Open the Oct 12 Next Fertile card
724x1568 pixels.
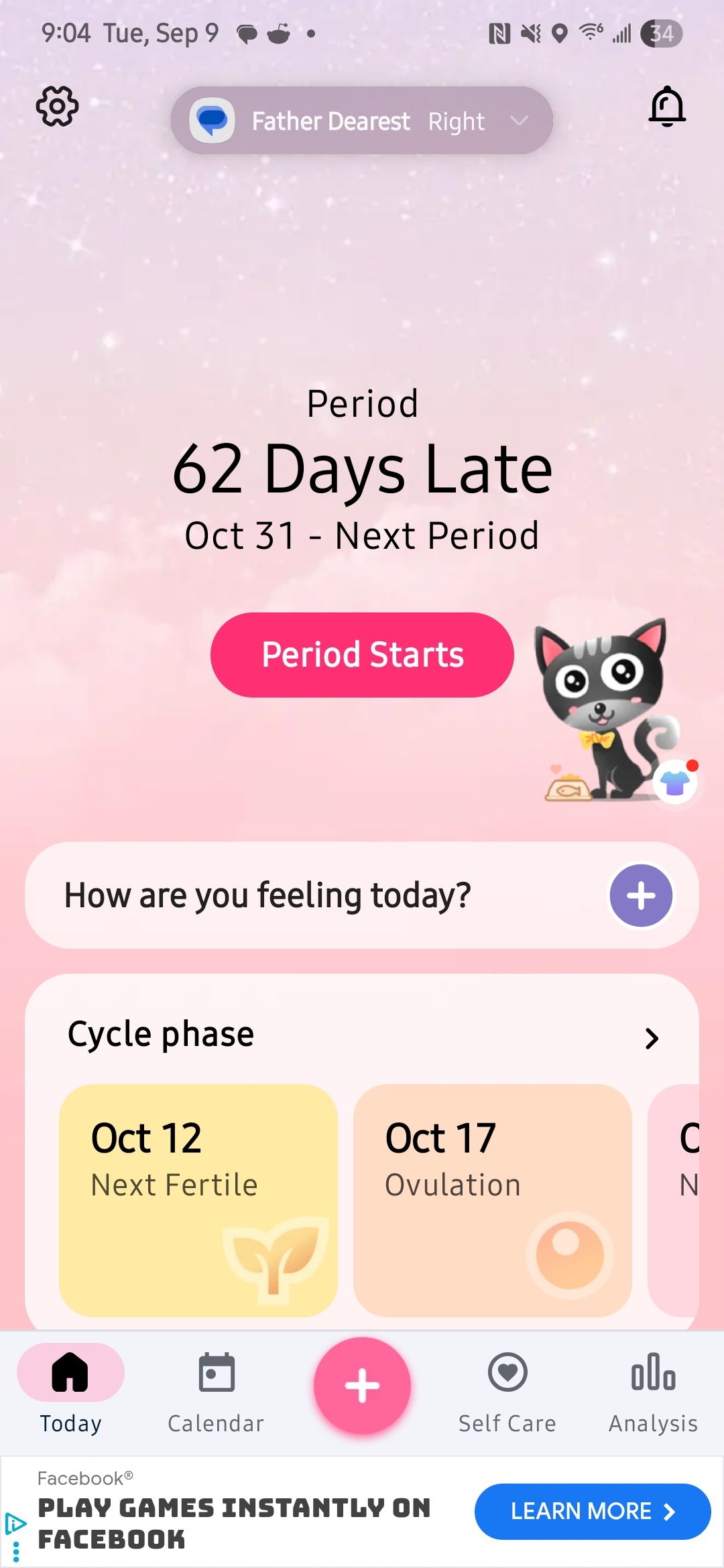(198, 1199)
